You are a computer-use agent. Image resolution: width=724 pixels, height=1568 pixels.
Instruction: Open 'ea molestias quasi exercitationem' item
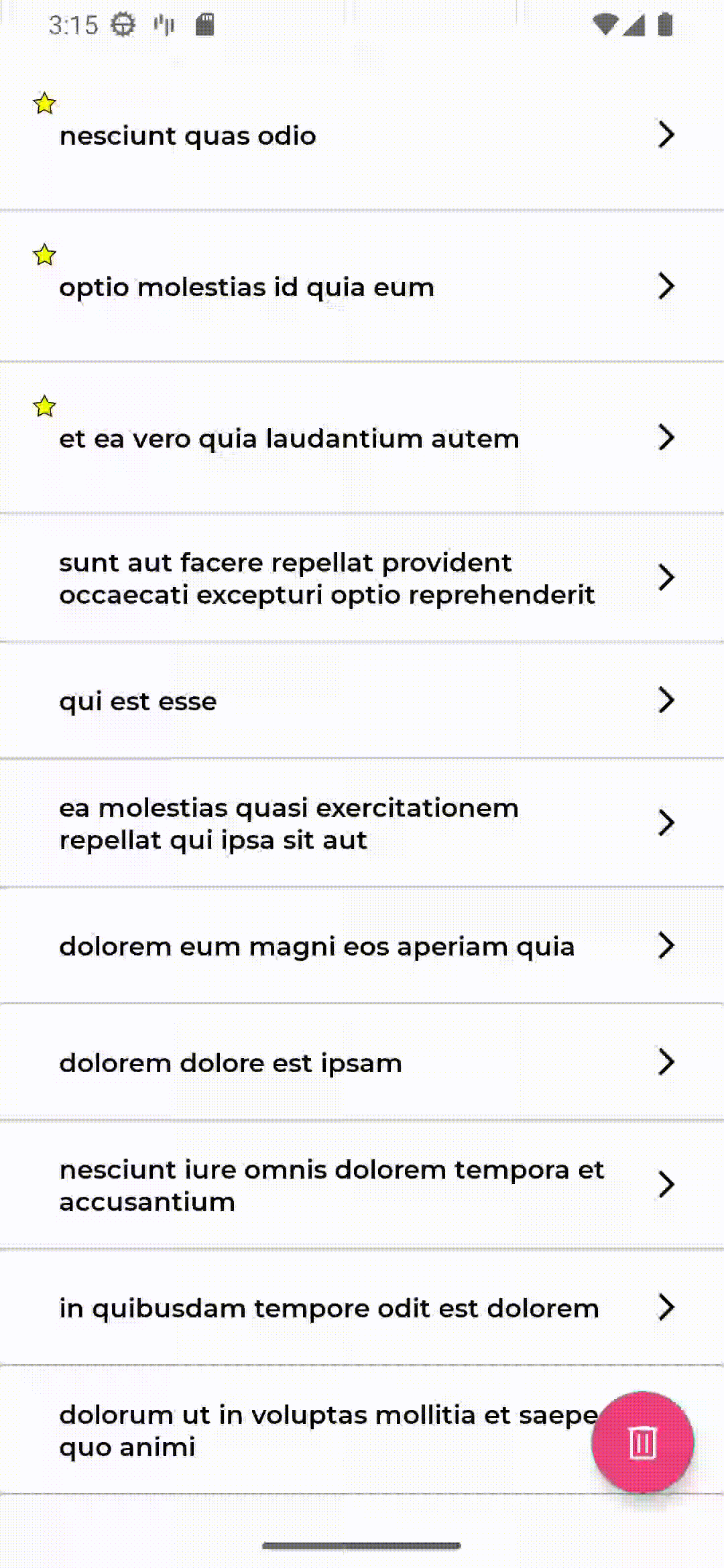click(362, 824)
